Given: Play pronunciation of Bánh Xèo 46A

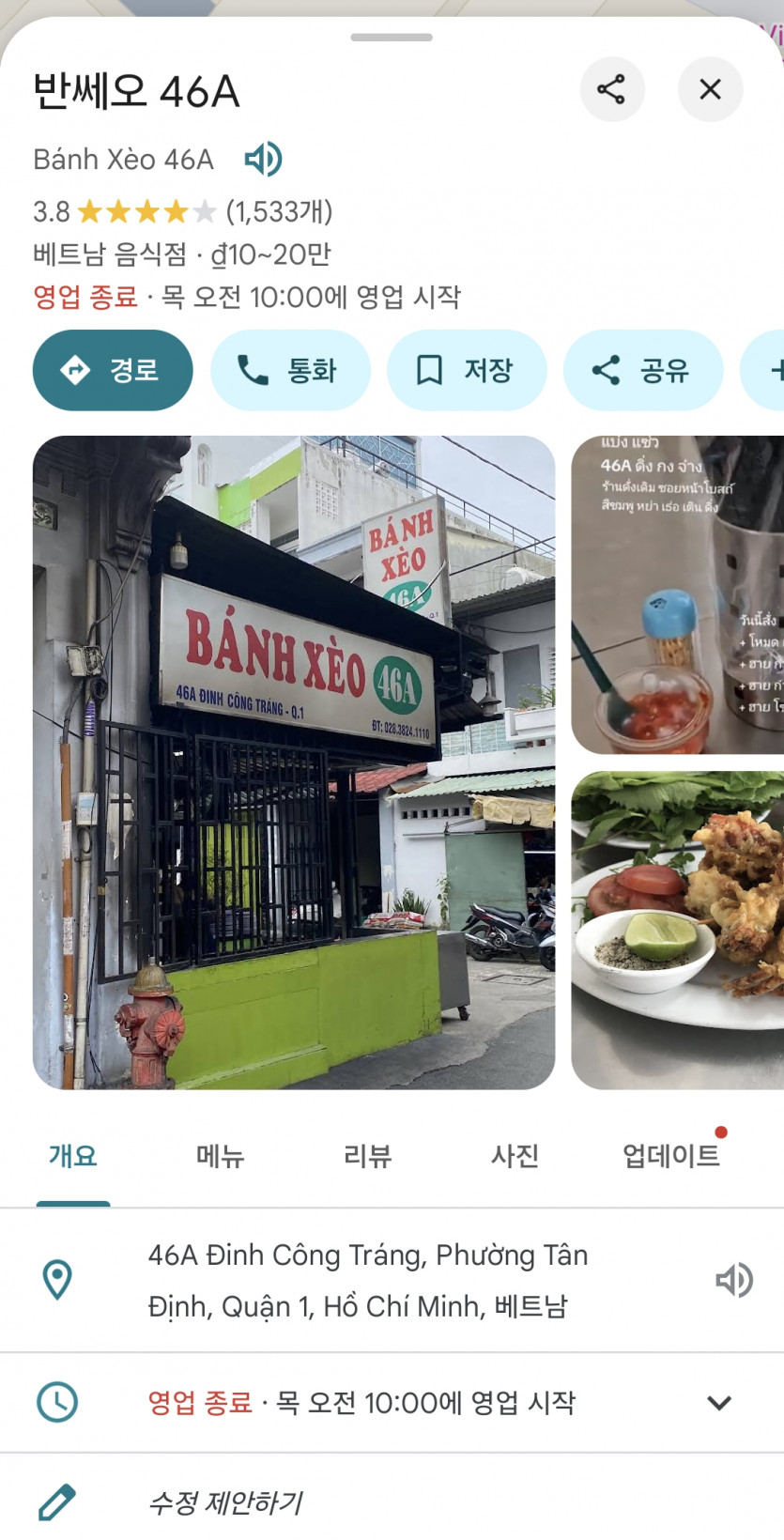Looking at the screenshot, I should [263, 160].
